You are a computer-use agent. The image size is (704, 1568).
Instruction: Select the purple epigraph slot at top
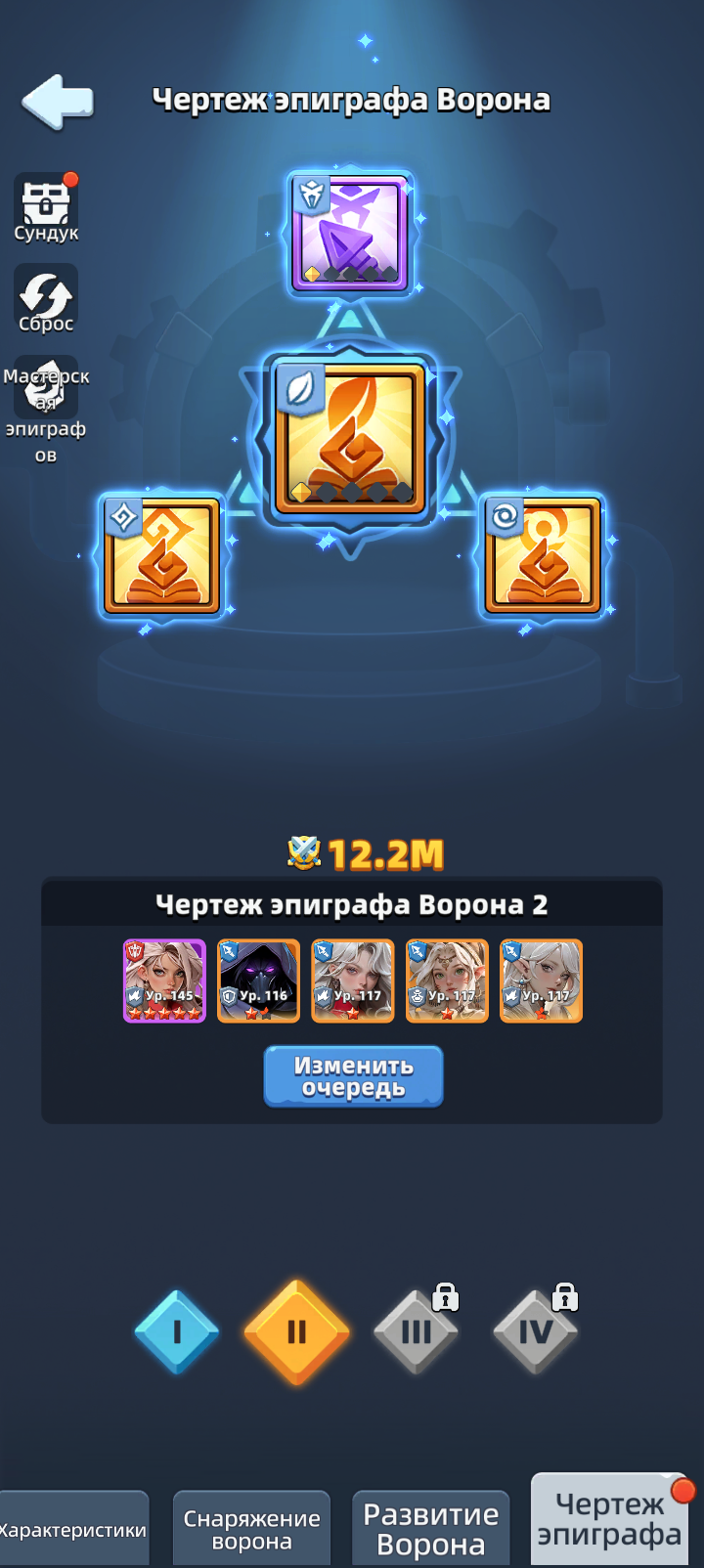coord(351,234)
